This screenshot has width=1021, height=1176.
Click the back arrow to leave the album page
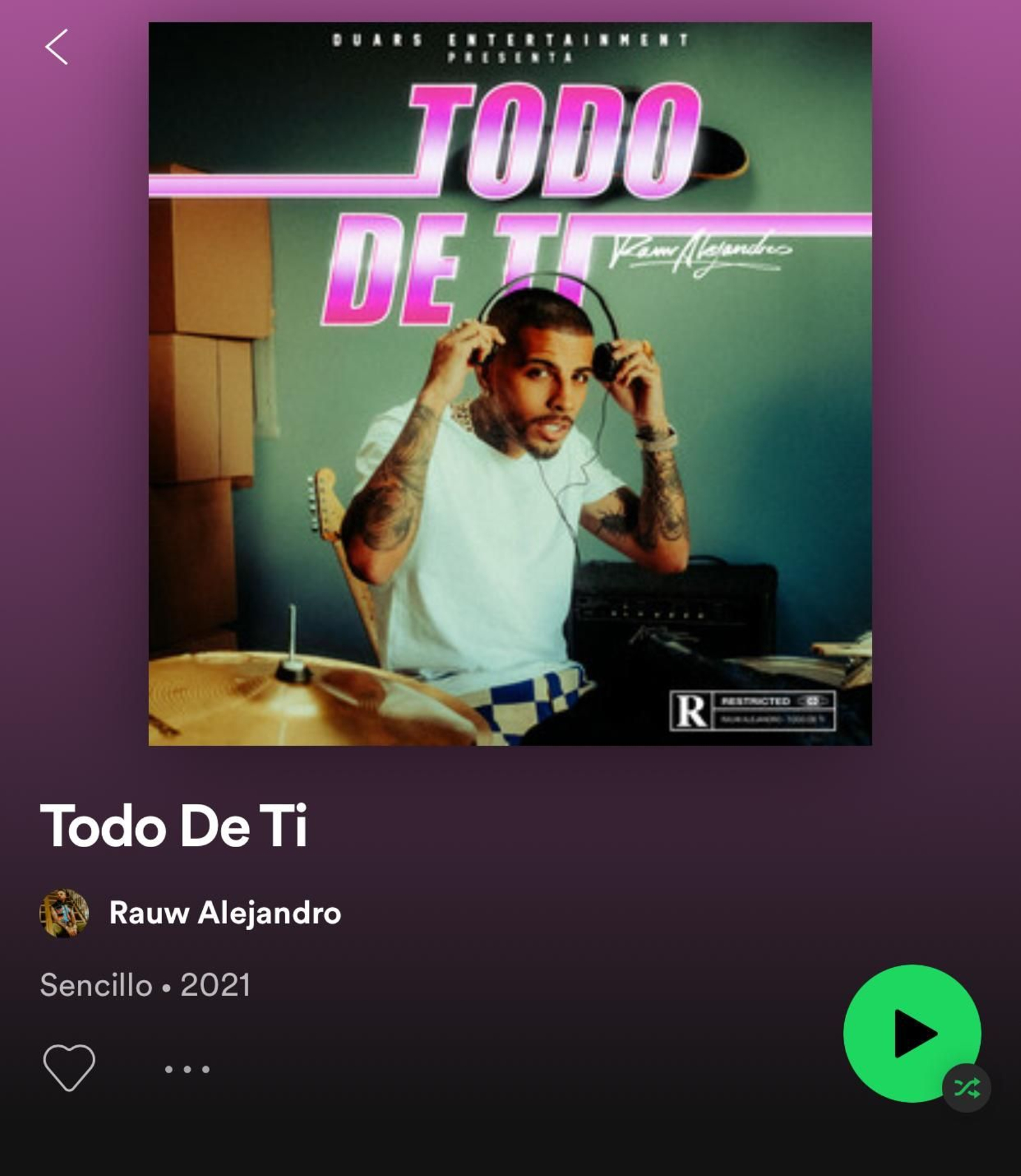coord(58,47)
